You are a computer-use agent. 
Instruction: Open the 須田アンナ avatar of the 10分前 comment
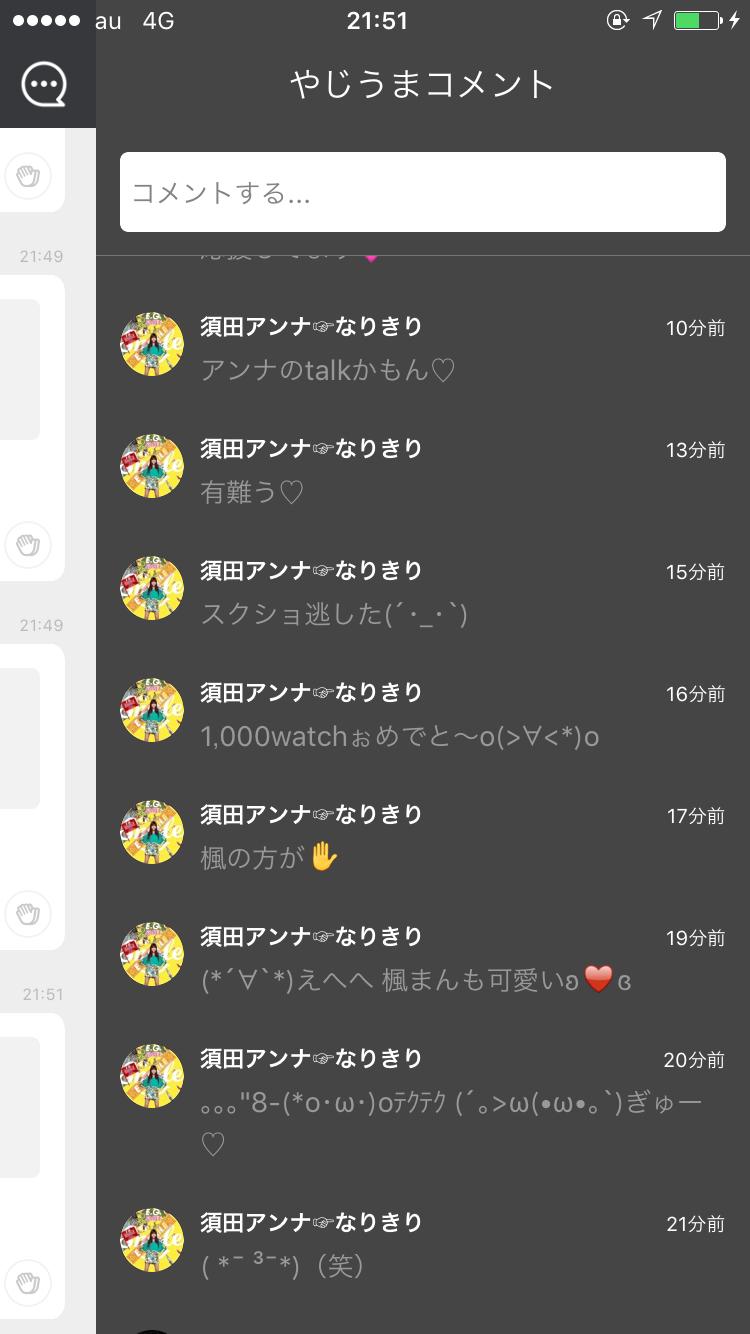[x=151, y=344]
